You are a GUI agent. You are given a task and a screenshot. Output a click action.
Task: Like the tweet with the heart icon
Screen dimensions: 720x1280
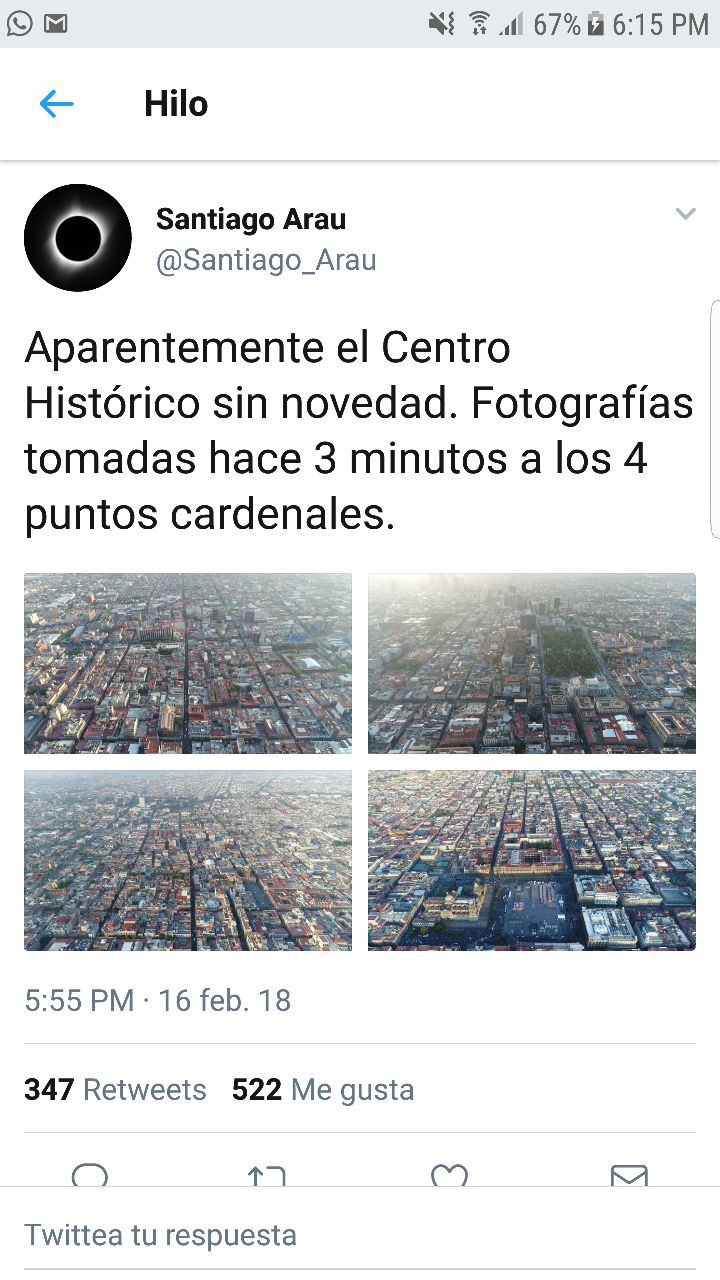pos(449,1176)
